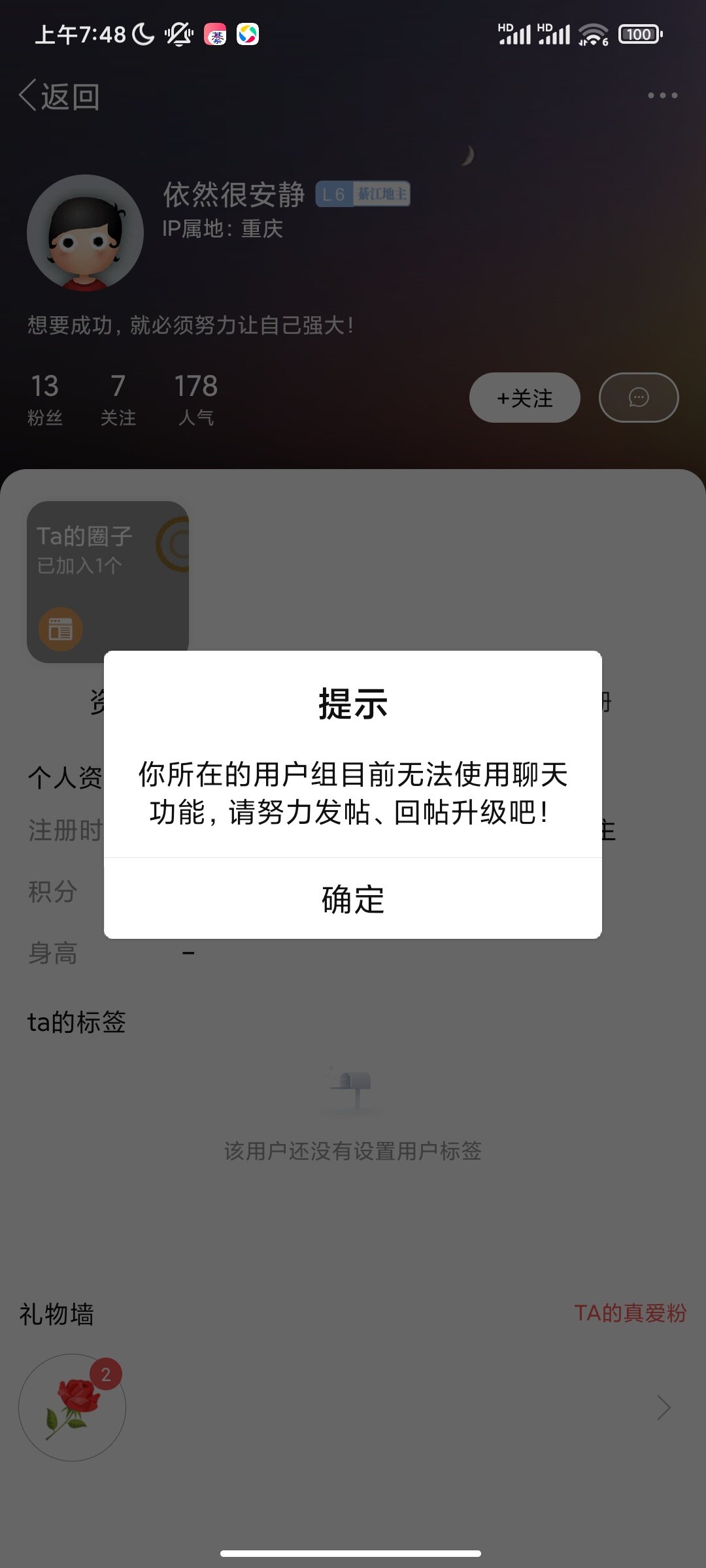Open the three-dot overflow menu
This screenshot has width=706, height=1568.
point(662,95)
